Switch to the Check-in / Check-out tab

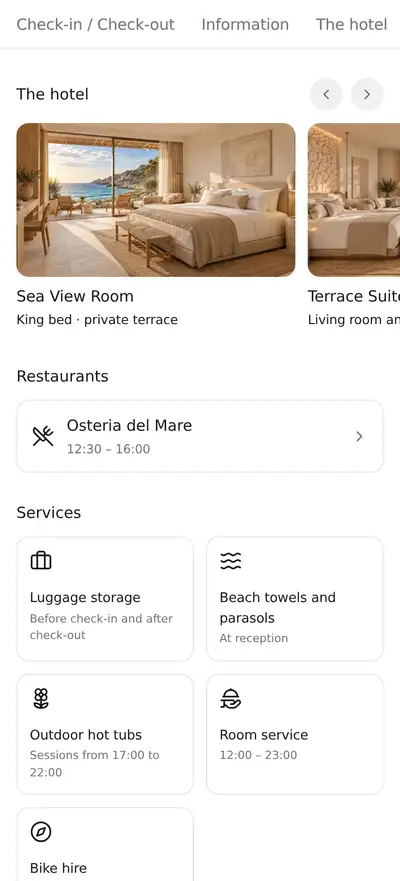click(x=96, y=25)
